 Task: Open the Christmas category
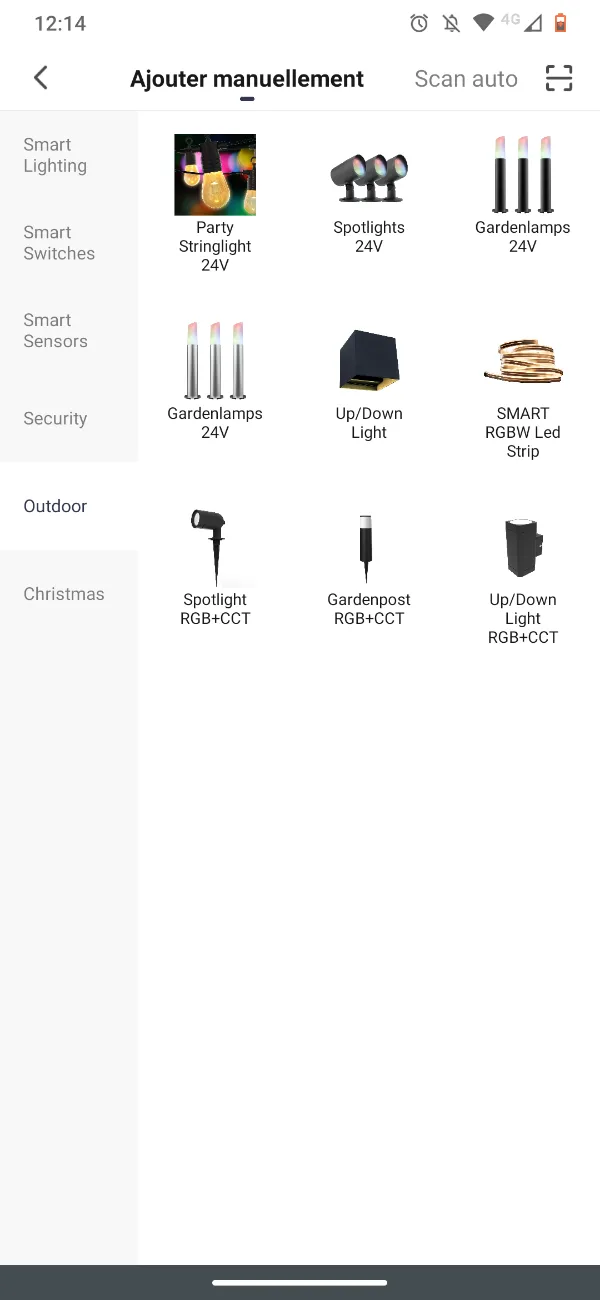point(69,594)
